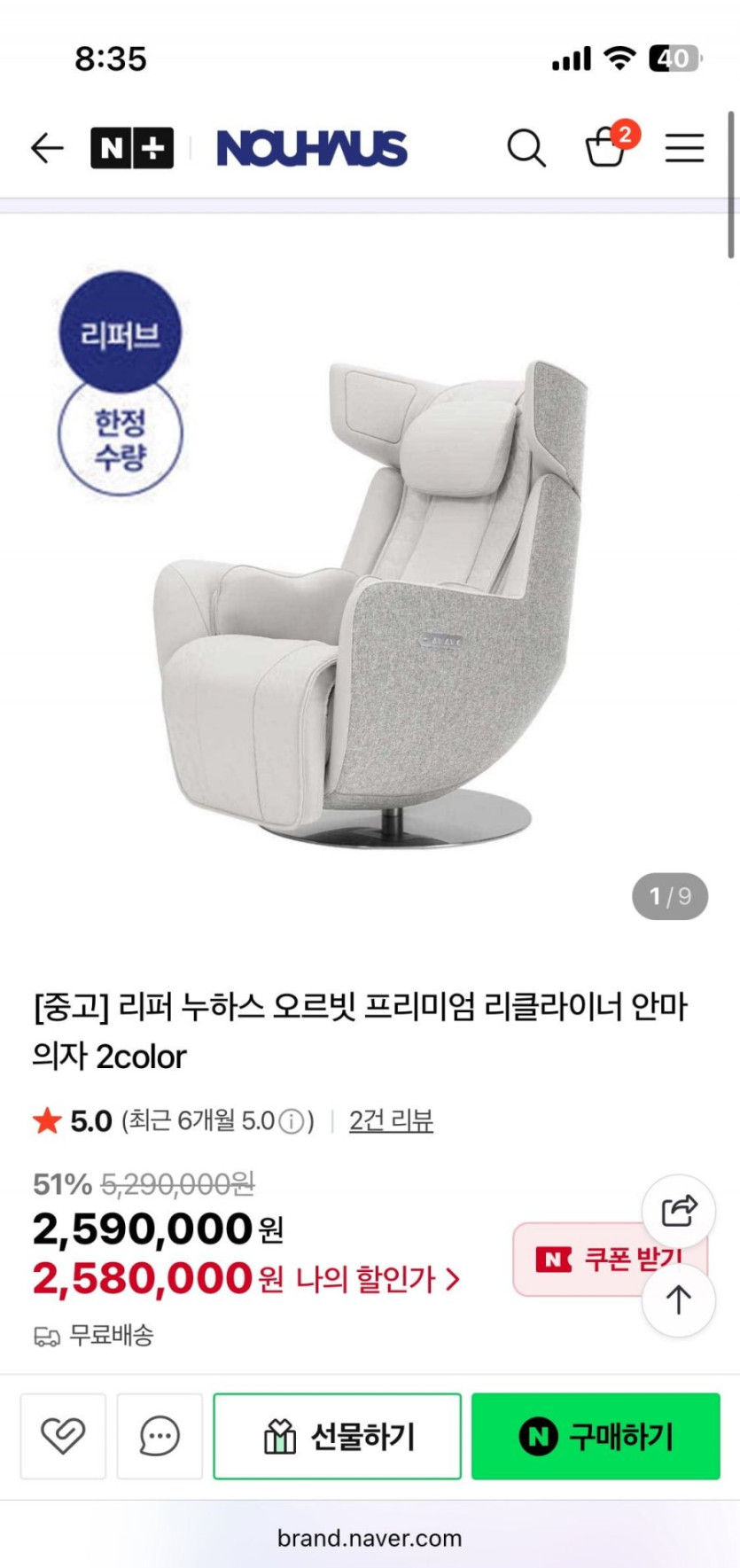Viewport: 740px width, 1568px height.
Task: Open 나의 할인가 discount details
Action: (x=377, y=1279)
